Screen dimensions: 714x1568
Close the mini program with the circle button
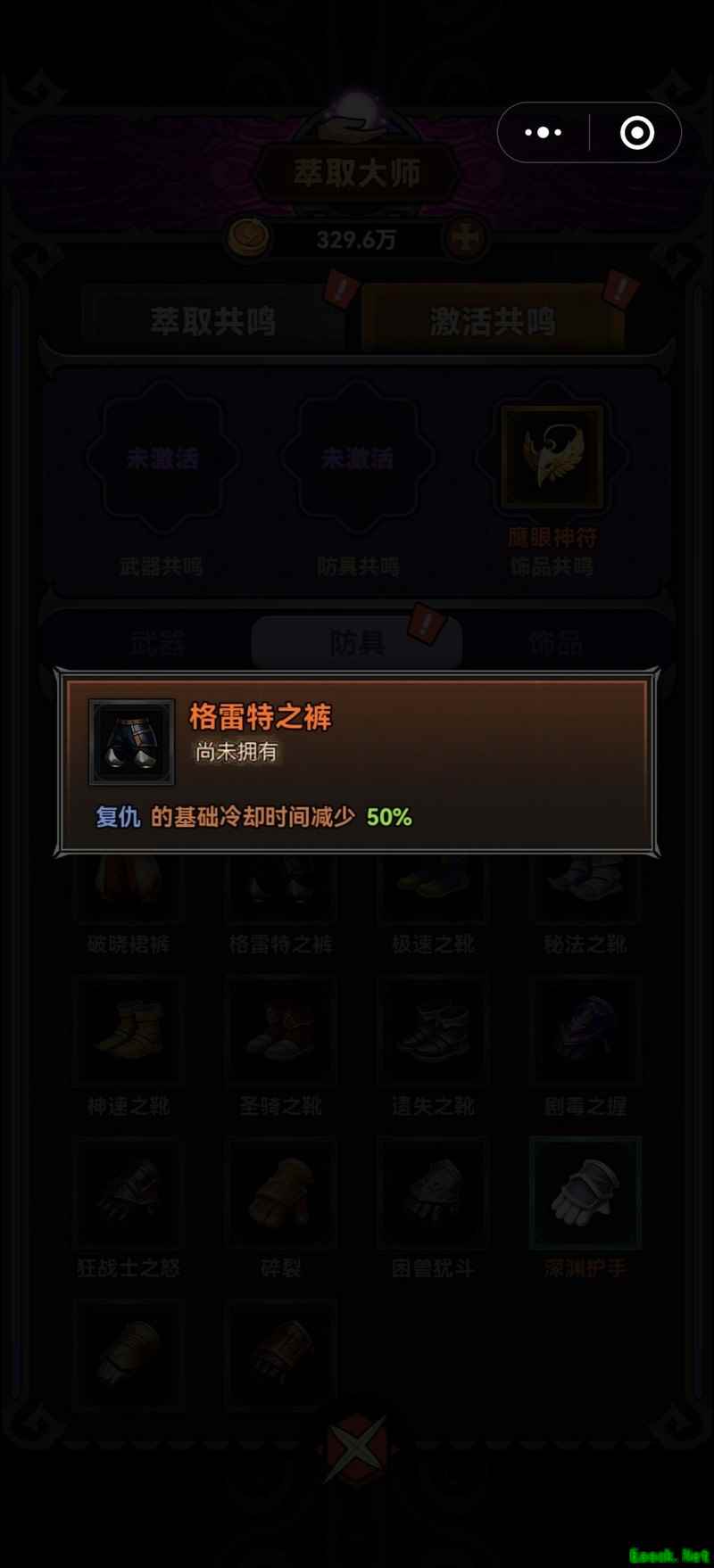pos(636,133)
